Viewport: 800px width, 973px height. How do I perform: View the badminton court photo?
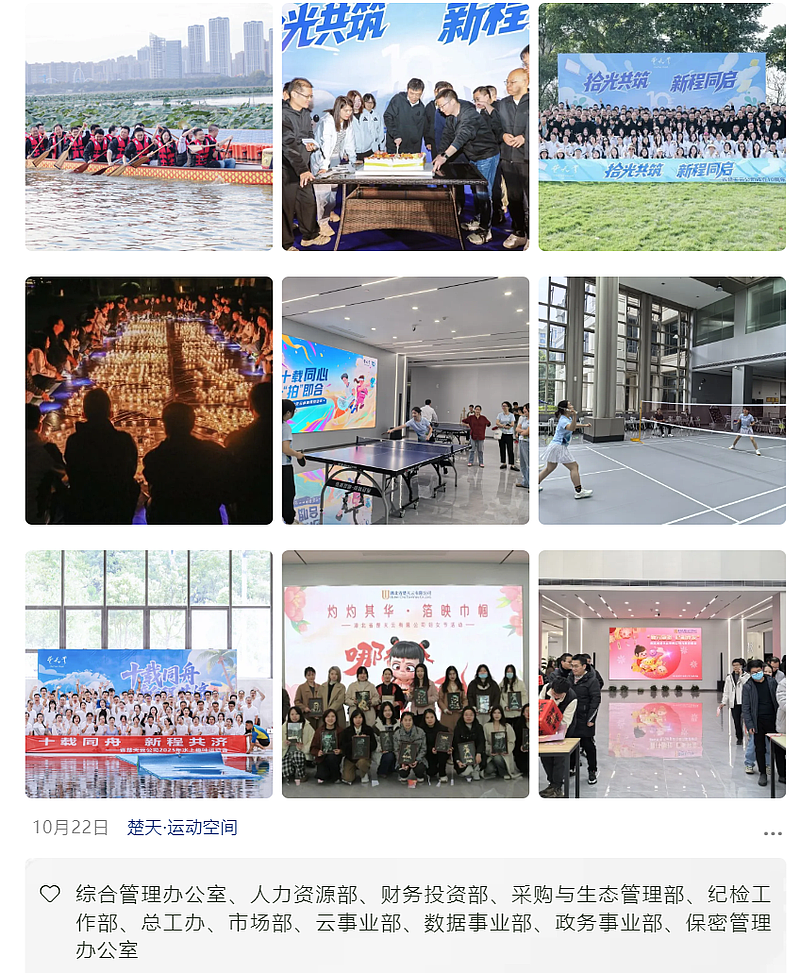click(x=662, y=398)
